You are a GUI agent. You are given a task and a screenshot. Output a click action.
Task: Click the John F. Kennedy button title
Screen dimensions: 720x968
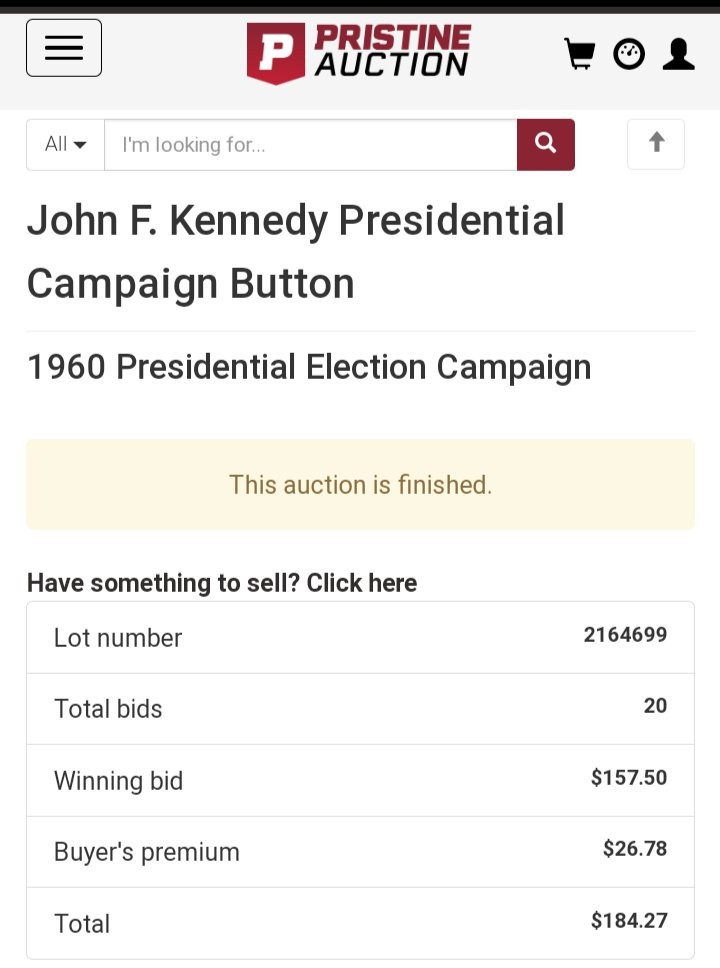click(x=296, y=251)
